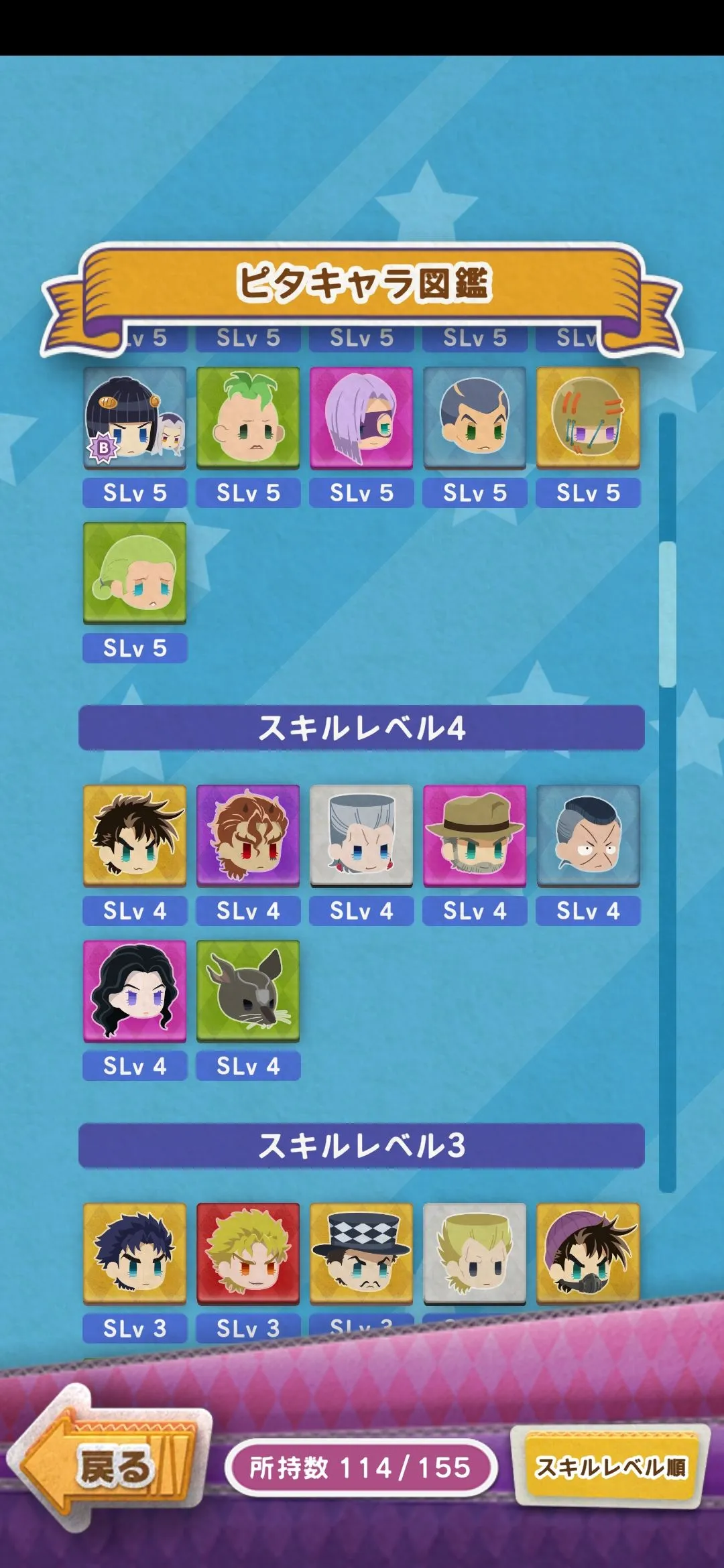
Task: View the crying light-green-haired character
Action: pyautogui.click(x=135, y=574)
